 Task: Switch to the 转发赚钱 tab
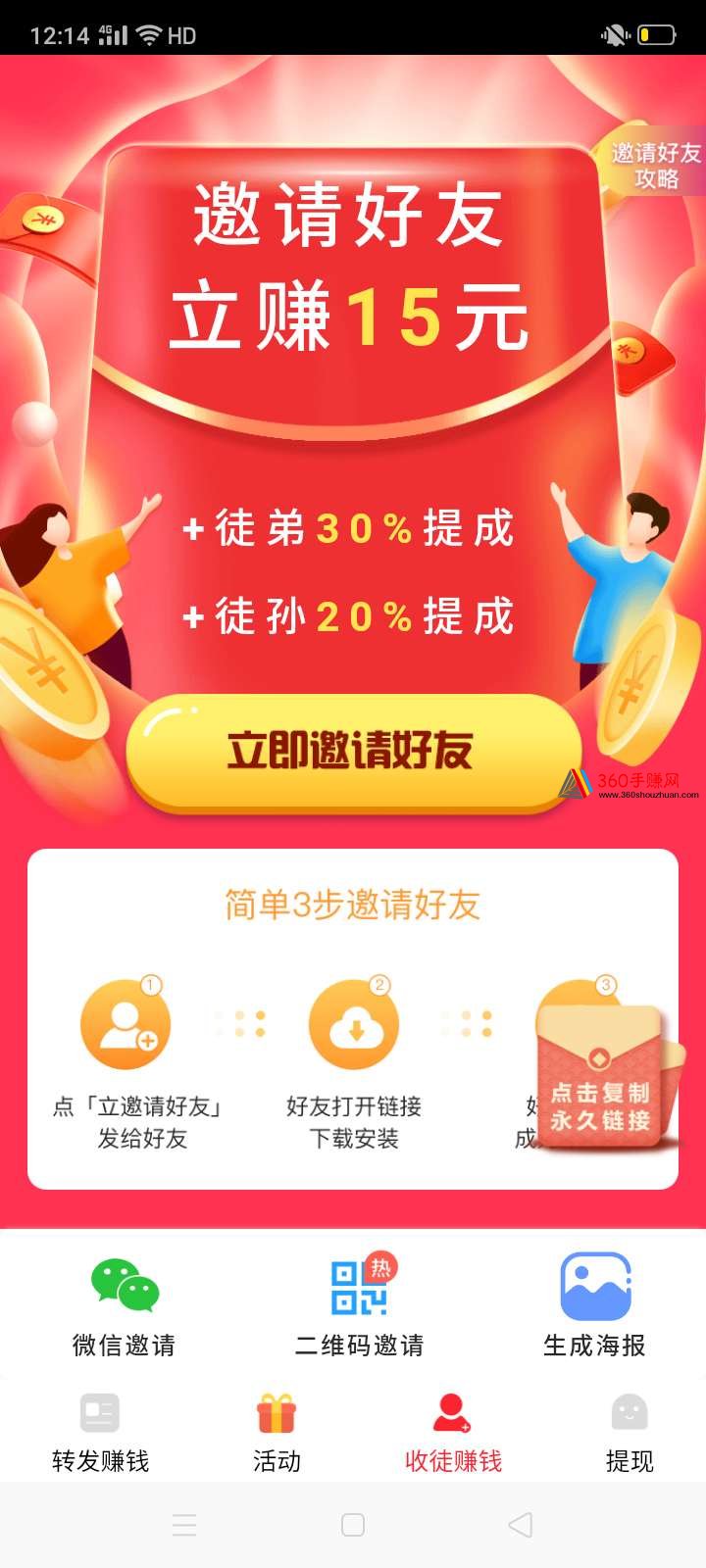[x=100, y=1433]
